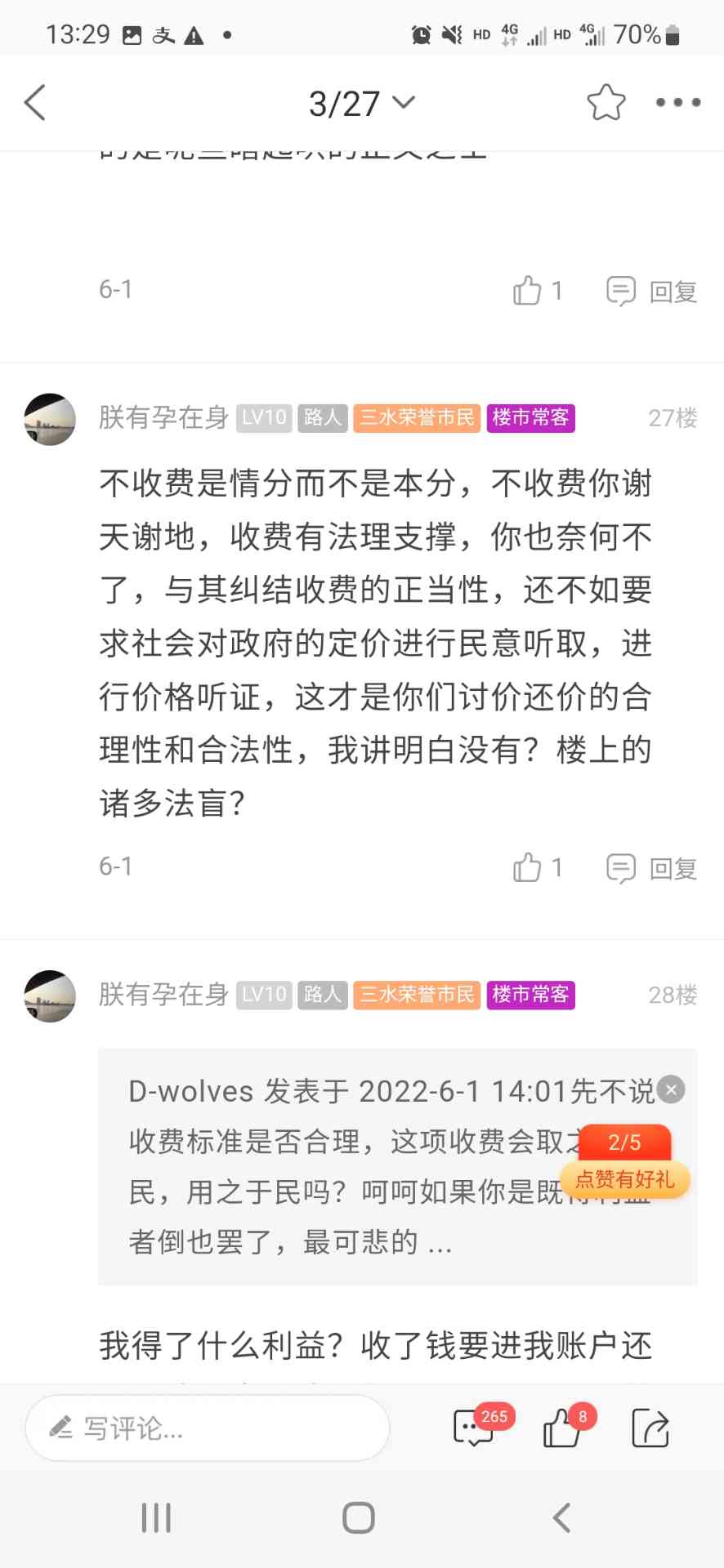Favorite this thread with the star icon
Screen dimensions: 724x1568
(x=606, y=103)
